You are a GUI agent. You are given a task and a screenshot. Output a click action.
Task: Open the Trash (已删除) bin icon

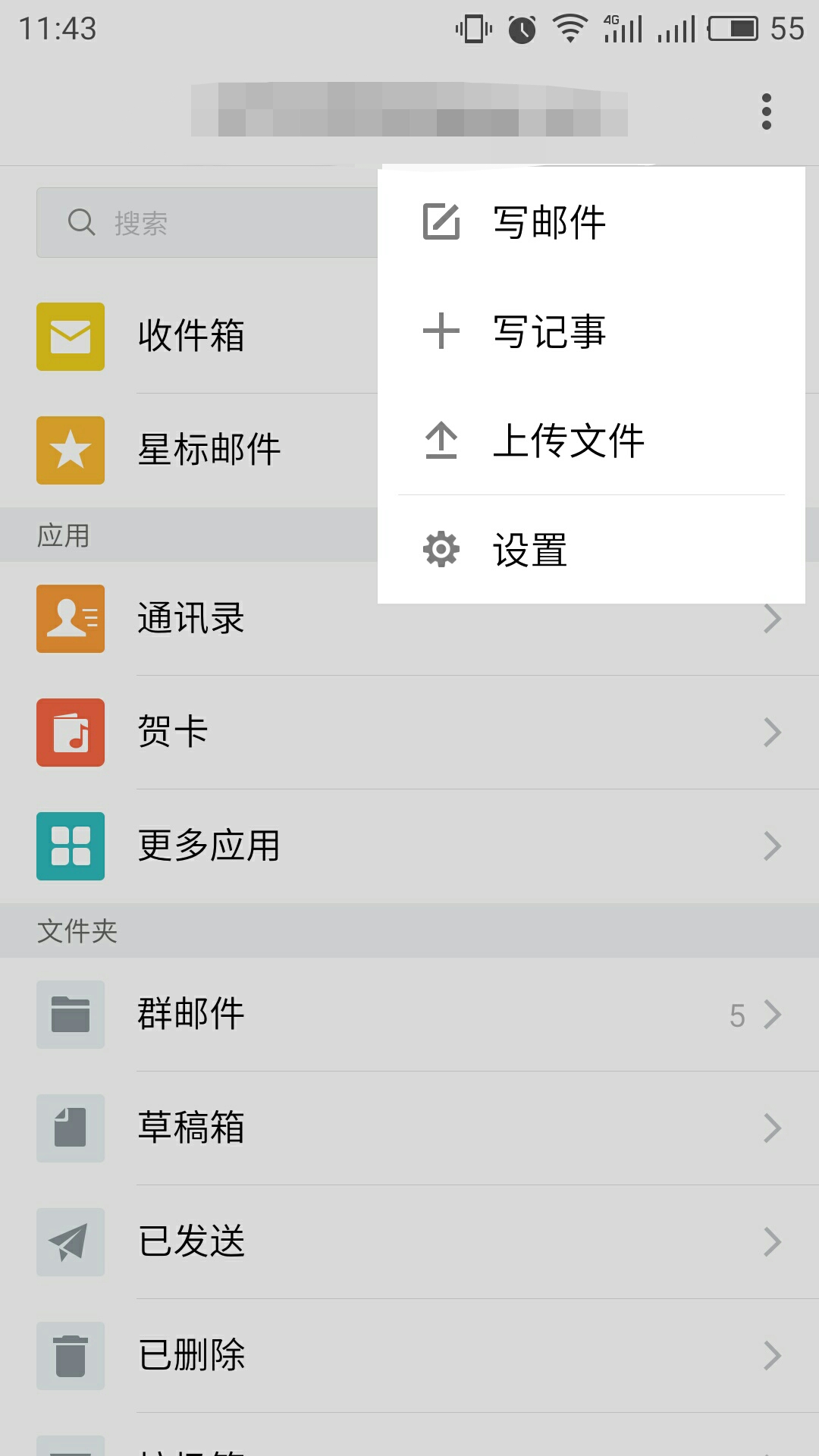(70, 1356)
